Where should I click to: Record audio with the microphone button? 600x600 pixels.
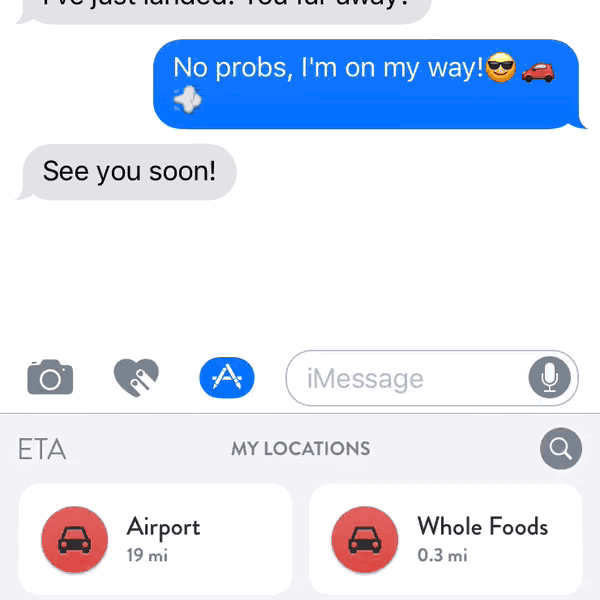point(549,378)
